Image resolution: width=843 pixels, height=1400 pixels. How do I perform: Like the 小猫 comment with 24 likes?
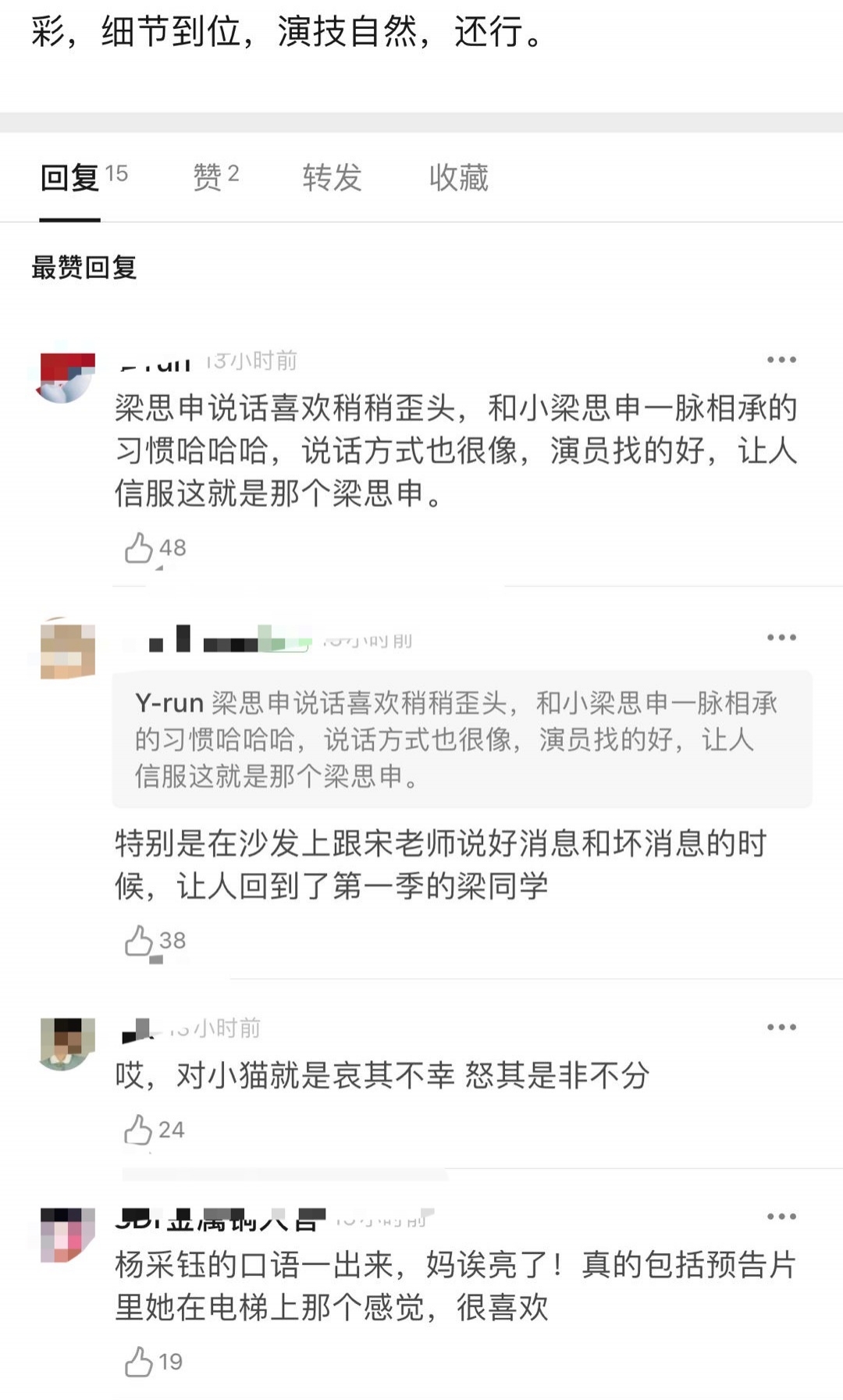pyautogui.click(x=140, y=1130)
